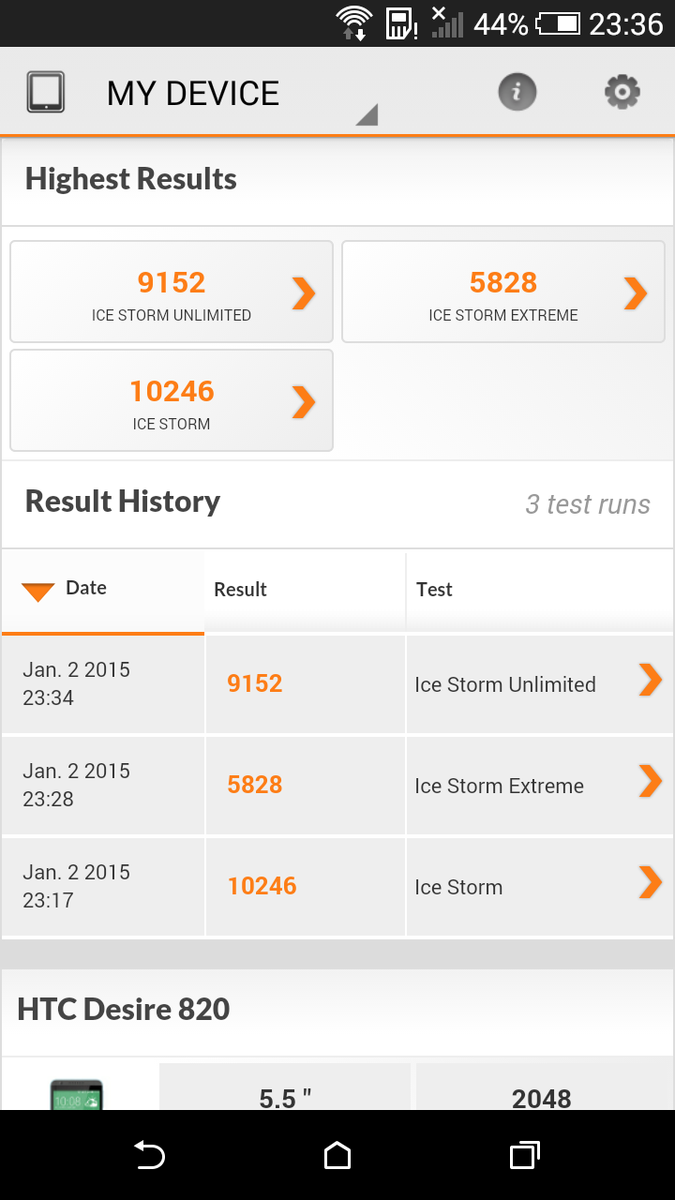The width and height of the screenshot is (675, 1200).
Task: Sort result history by Test column
Action: [x=540, y=590]
